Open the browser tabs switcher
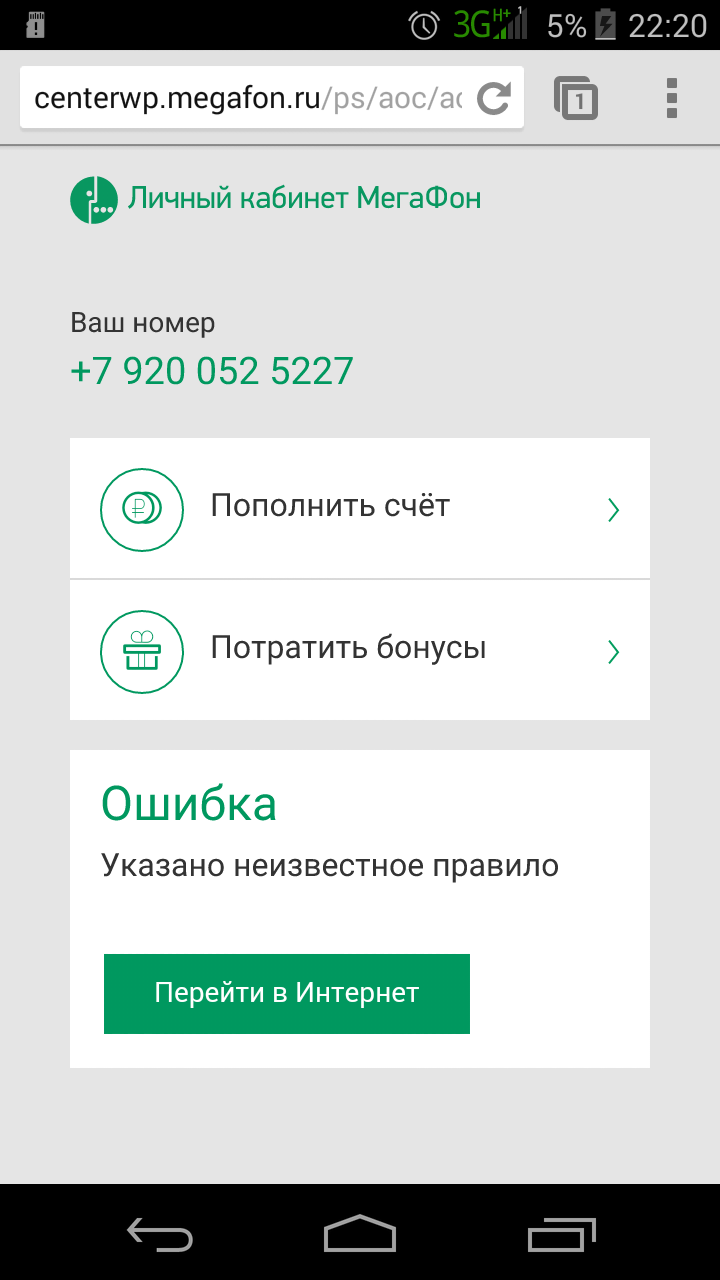This screenshot has height=1280, width=720. coord(576,98)
